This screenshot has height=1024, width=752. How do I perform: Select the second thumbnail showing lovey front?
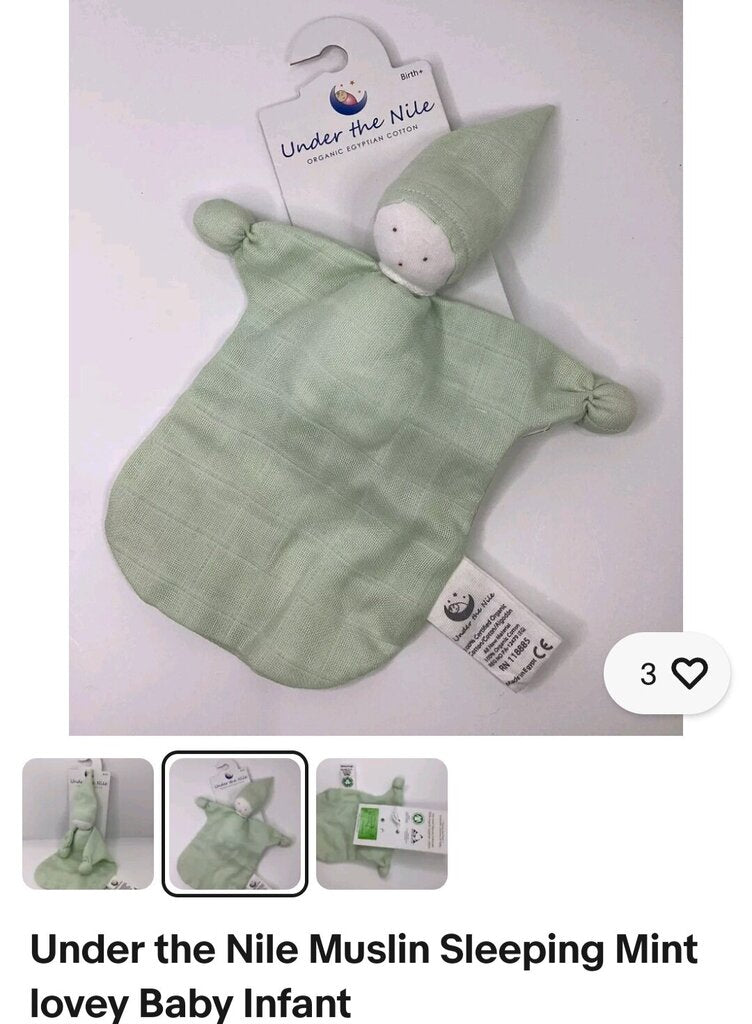(235, 823)
